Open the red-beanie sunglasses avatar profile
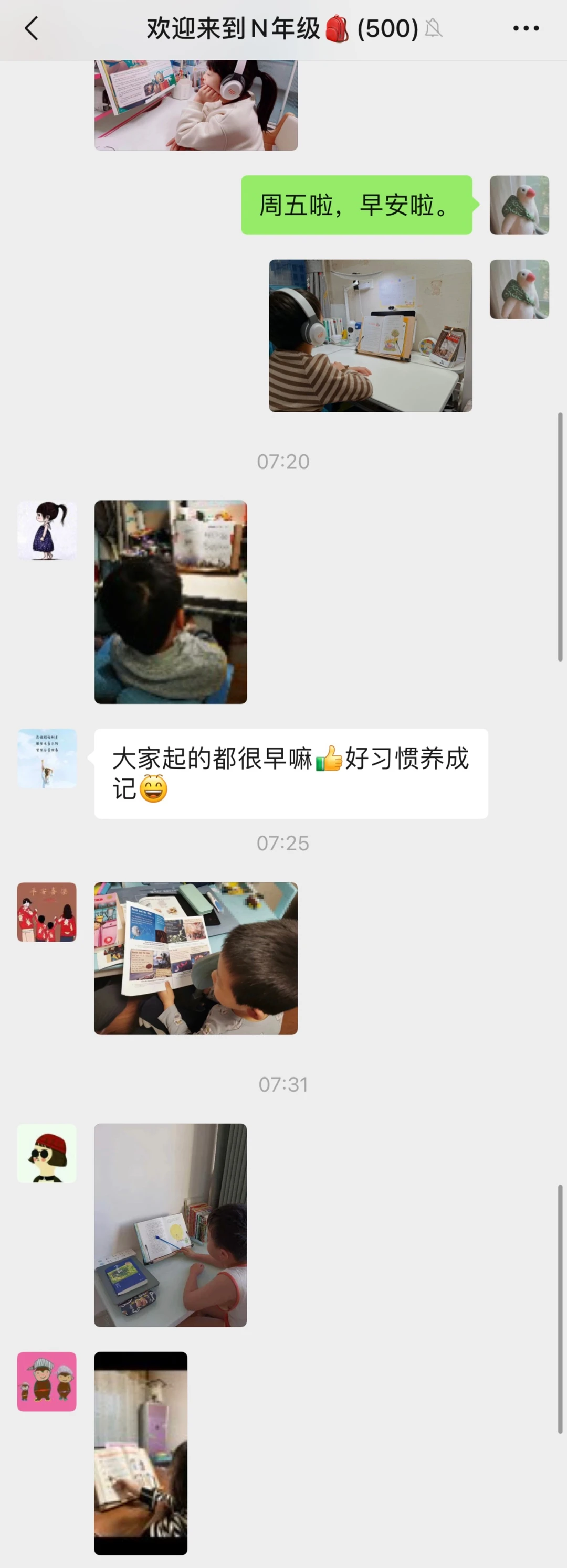The width and height of the screenshot is (567, 1568). click(x=47, y=1153)
